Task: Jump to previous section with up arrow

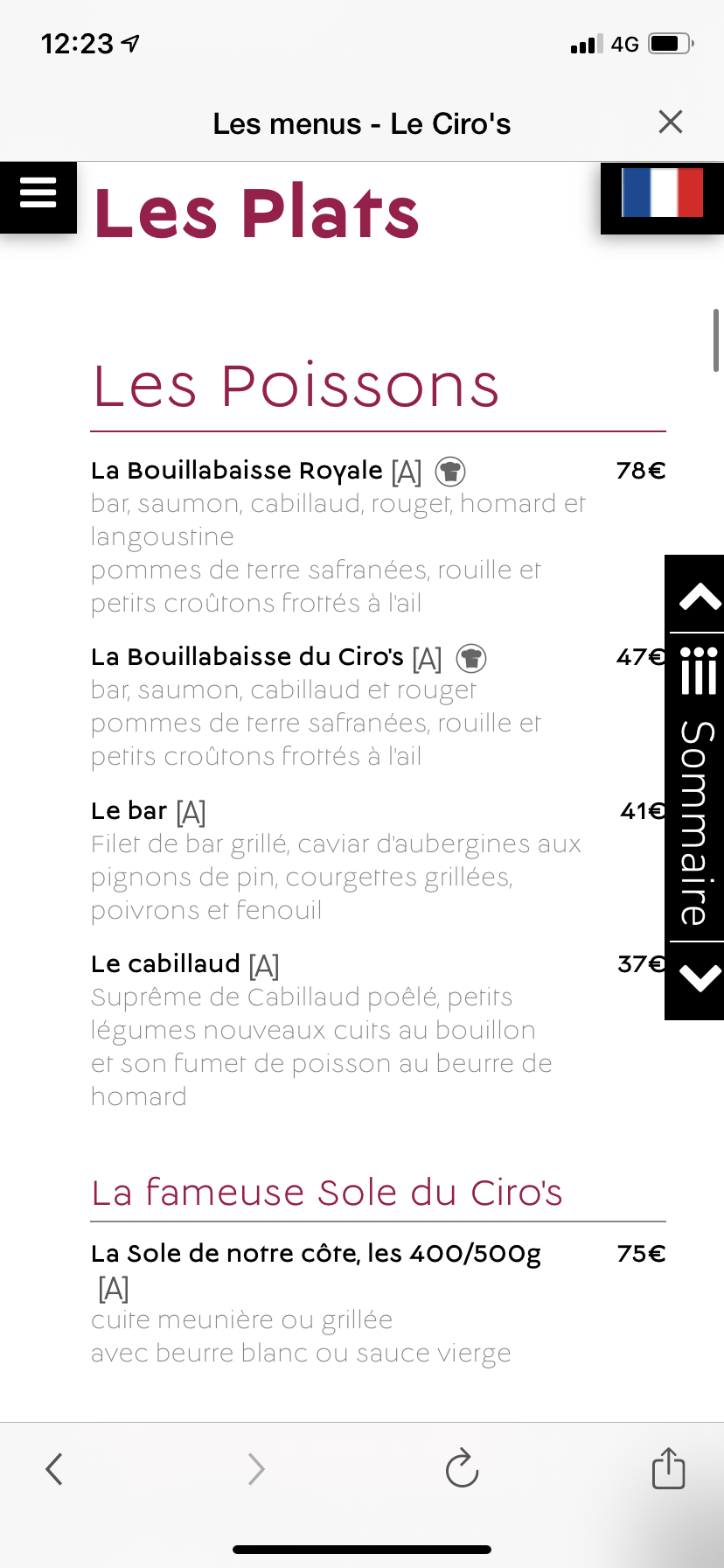Action: pyautogui.click(x=699, y=597)
